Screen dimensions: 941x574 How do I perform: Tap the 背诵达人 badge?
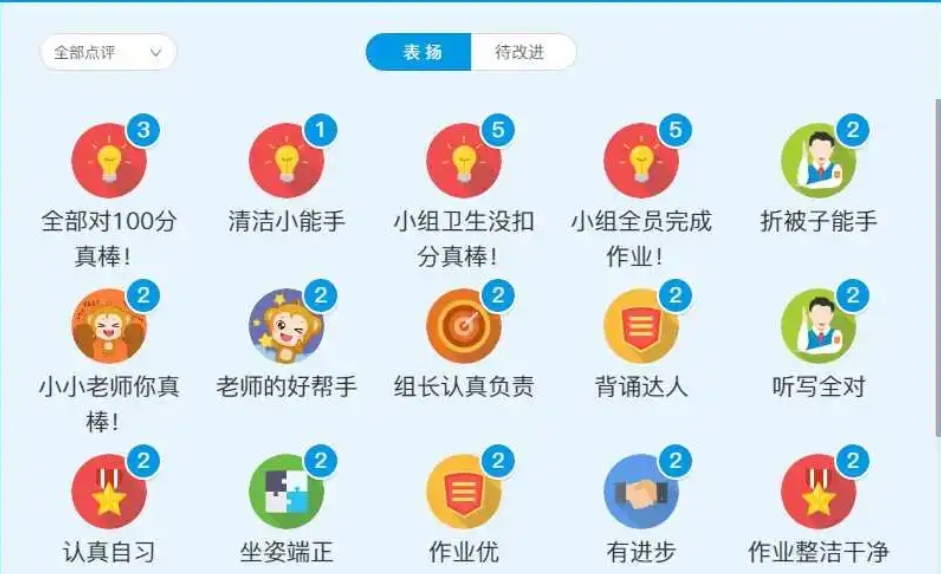(641, 327)
